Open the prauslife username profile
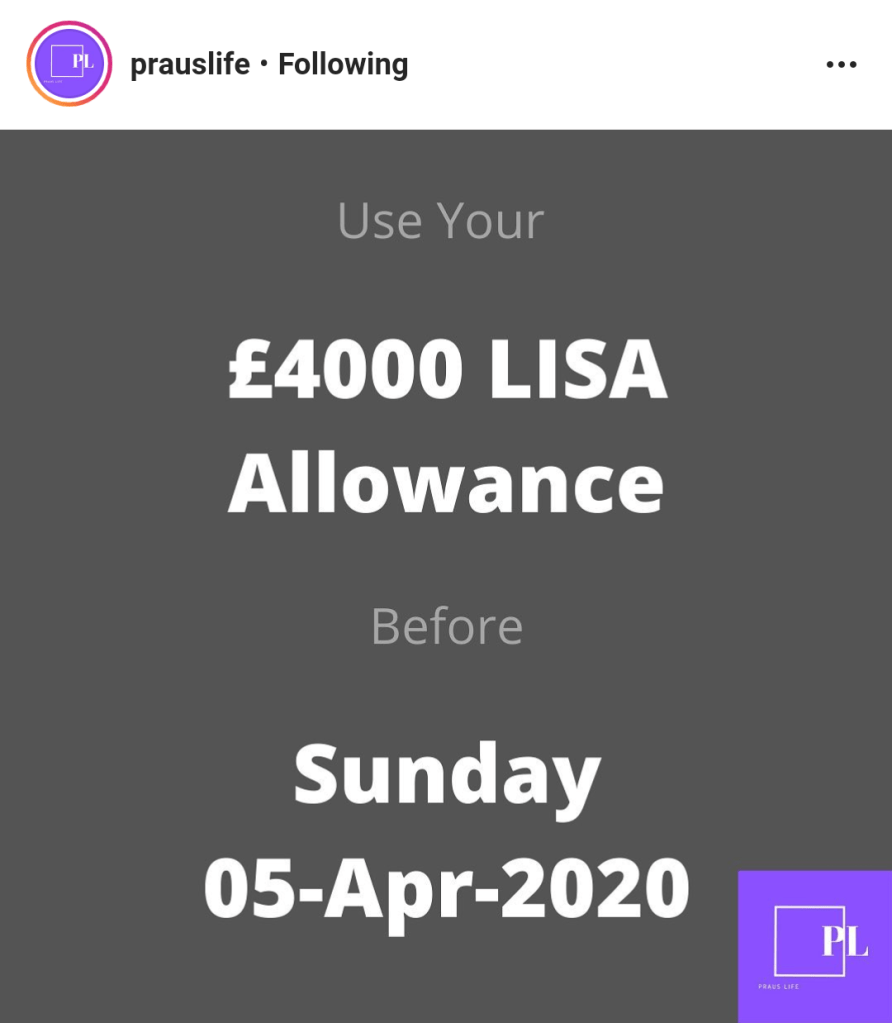The width and height of the screenshot is (892, 1023). pos(190,64)
